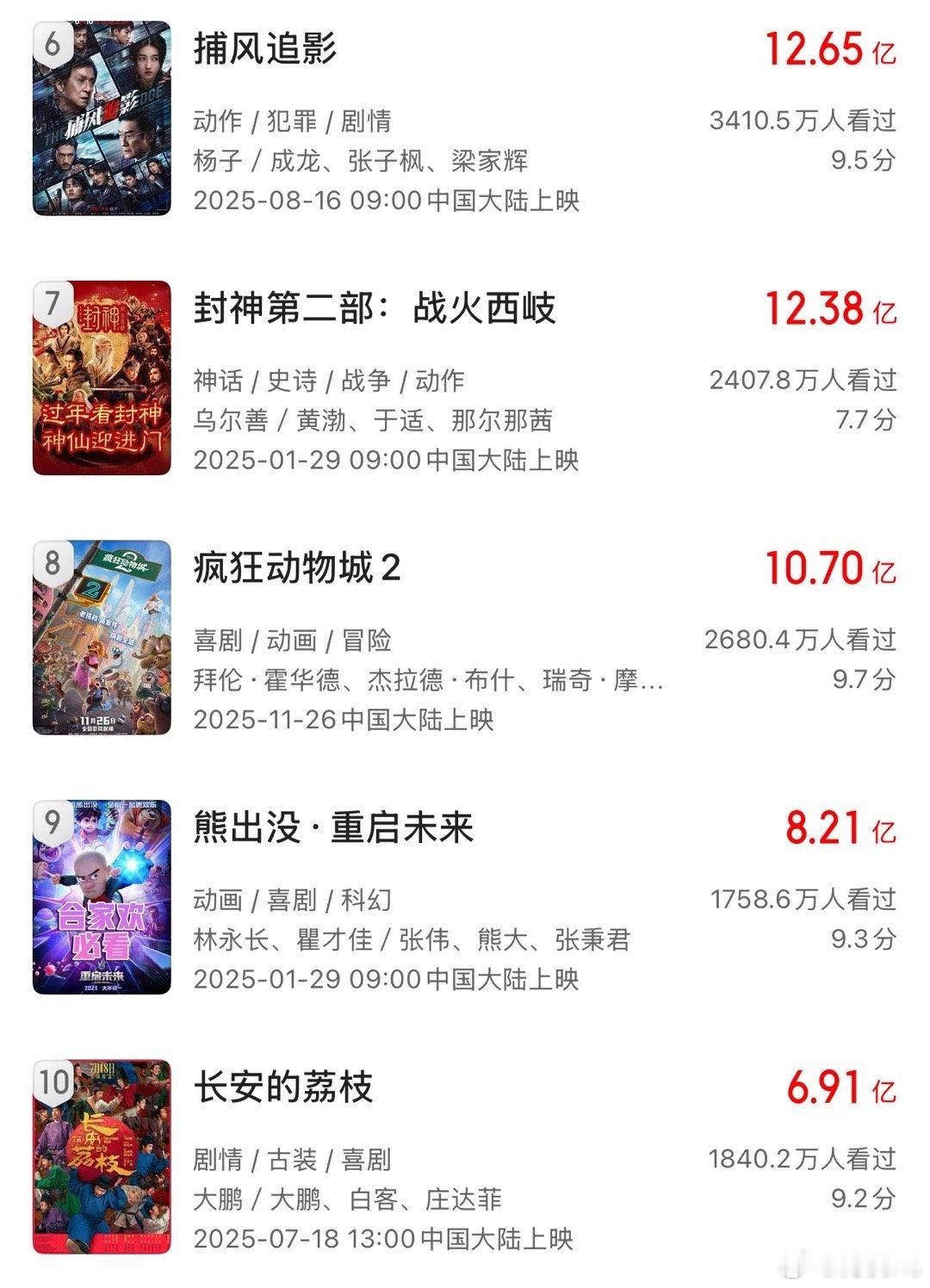View the 疯狂动物城 2 movie page

297,568
